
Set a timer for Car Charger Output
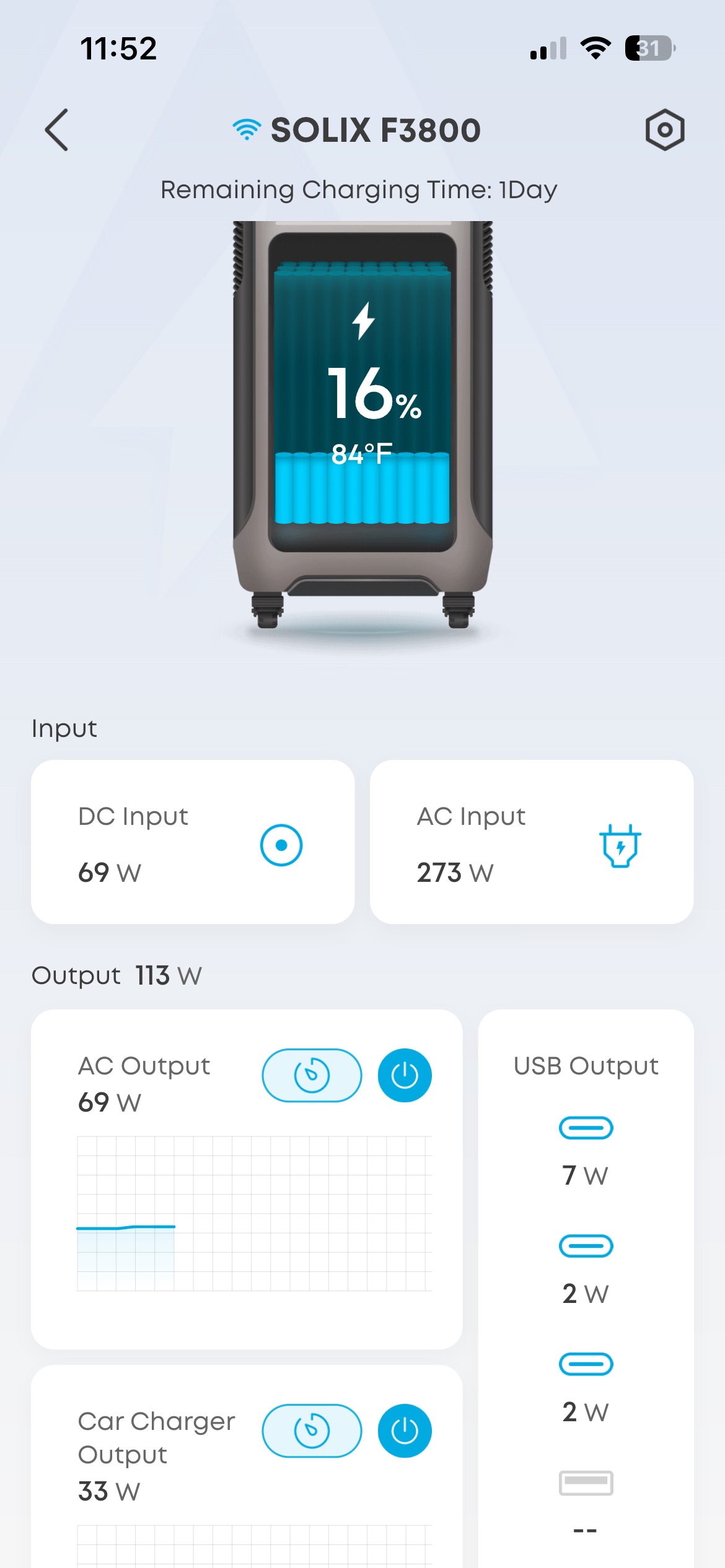tap(312, 1431)
